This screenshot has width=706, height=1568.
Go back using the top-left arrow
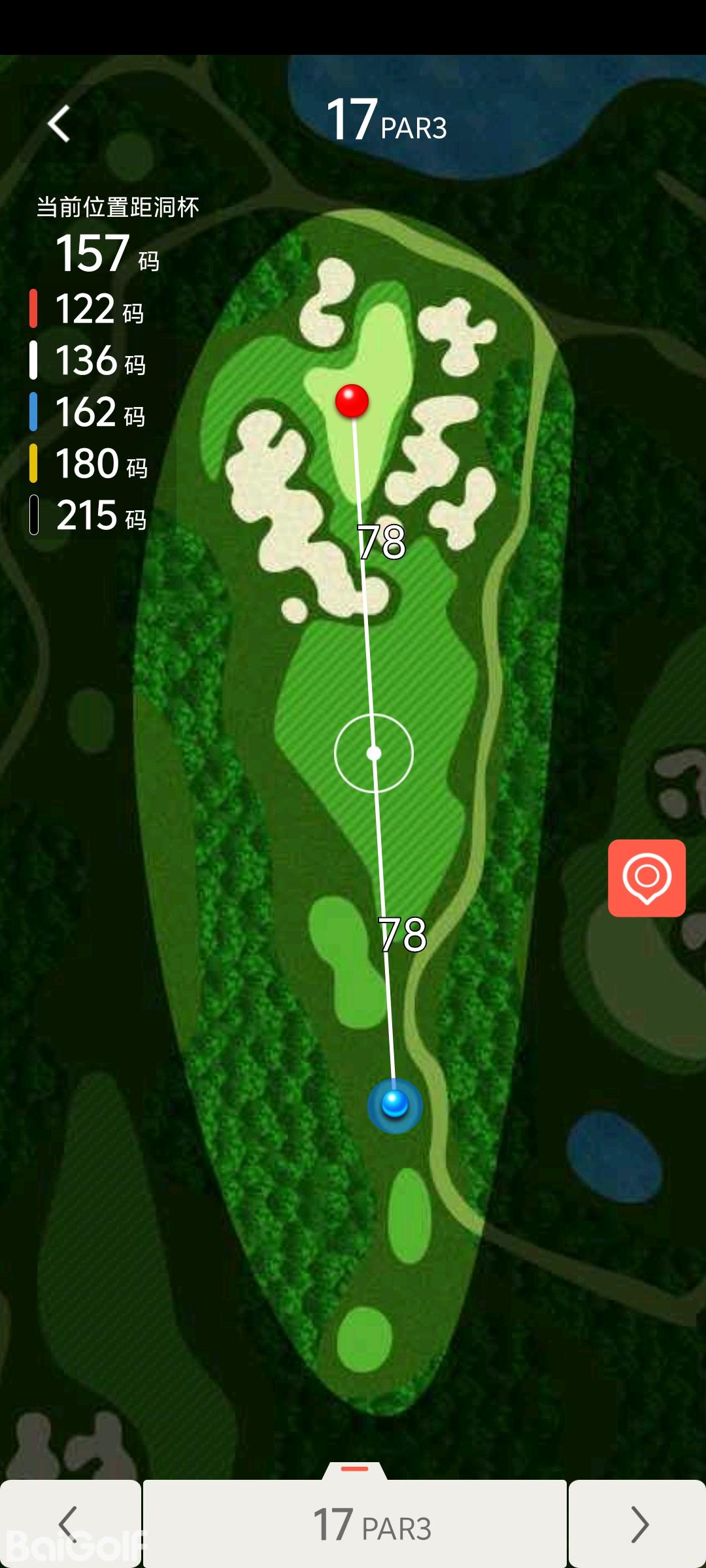[59, 124]
